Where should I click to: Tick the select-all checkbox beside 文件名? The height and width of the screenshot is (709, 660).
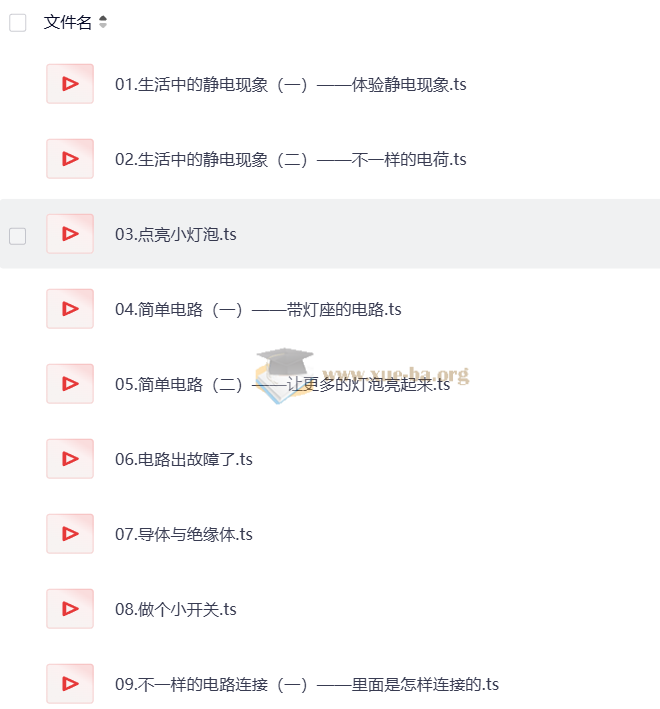pyautogui.click(x=18, y=23)
